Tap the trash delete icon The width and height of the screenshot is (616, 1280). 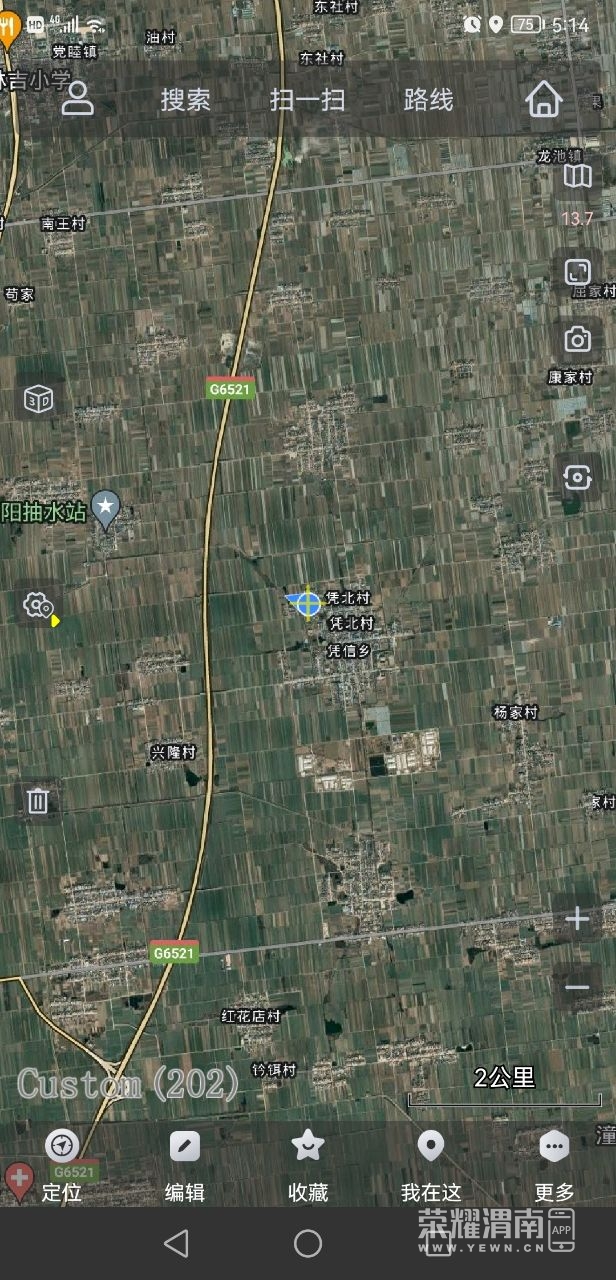(x=38, y=800)
